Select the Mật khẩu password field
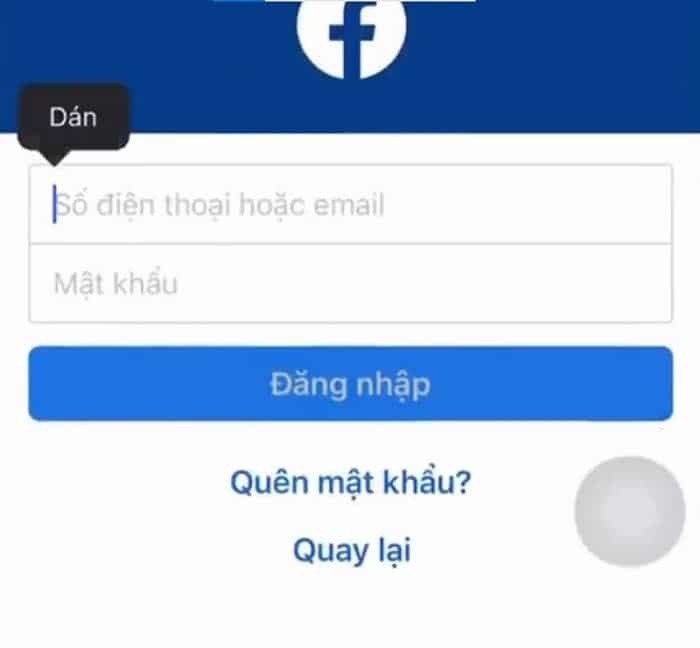This screenshot has height=648, width=700. [350, 284]
